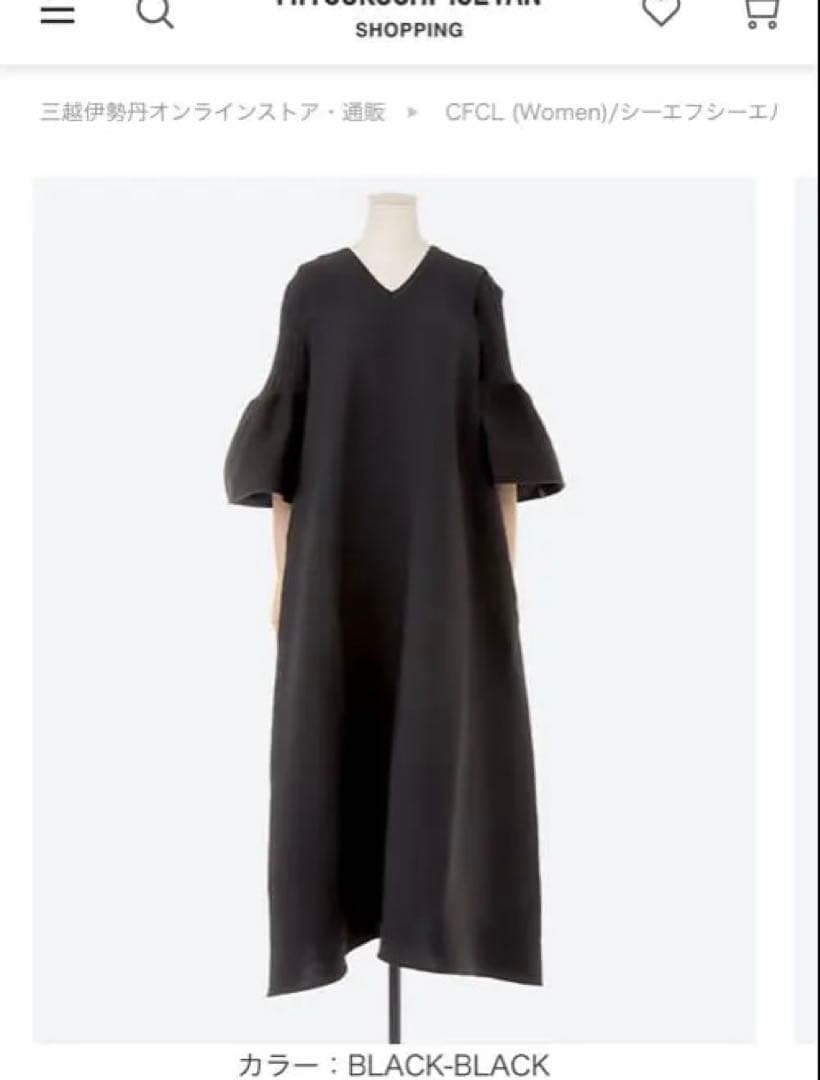The image size is (820, 1080).
Task: Open the favorites heart icon
Action: coord(661,12)
